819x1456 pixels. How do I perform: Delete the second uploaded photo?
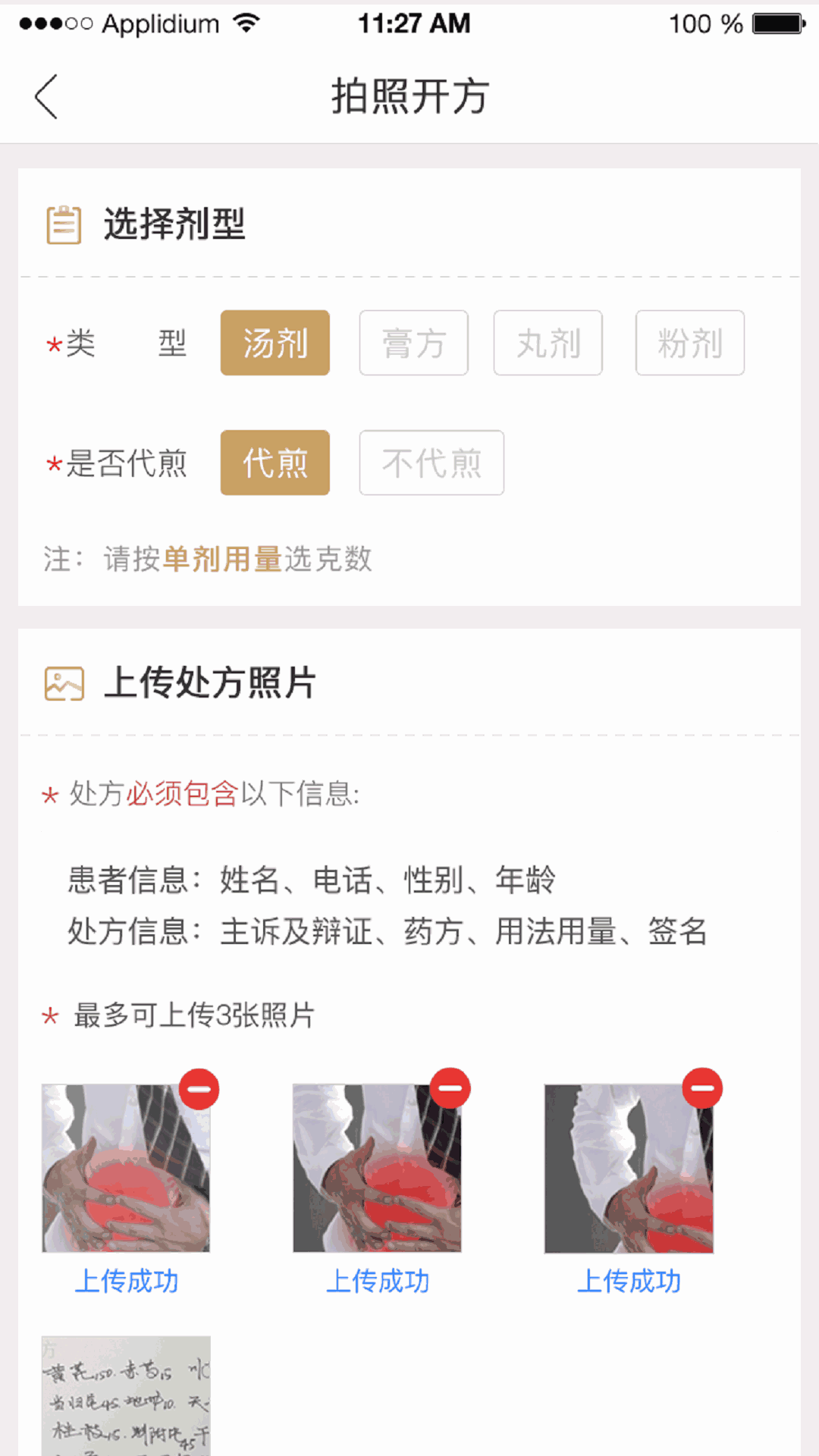coord(450,1088)
